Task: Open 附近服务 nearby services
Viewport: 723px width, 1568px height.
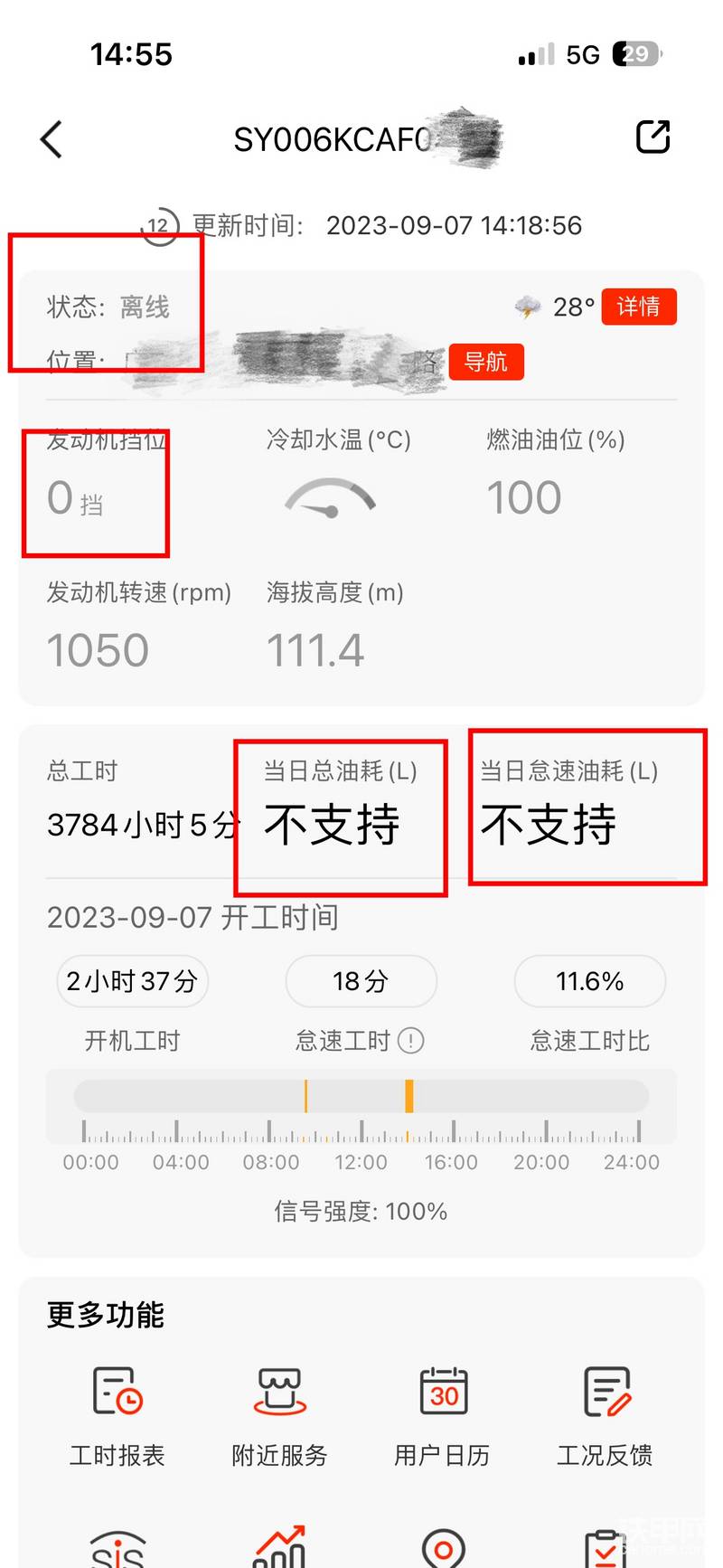Action: (280, 1416)
